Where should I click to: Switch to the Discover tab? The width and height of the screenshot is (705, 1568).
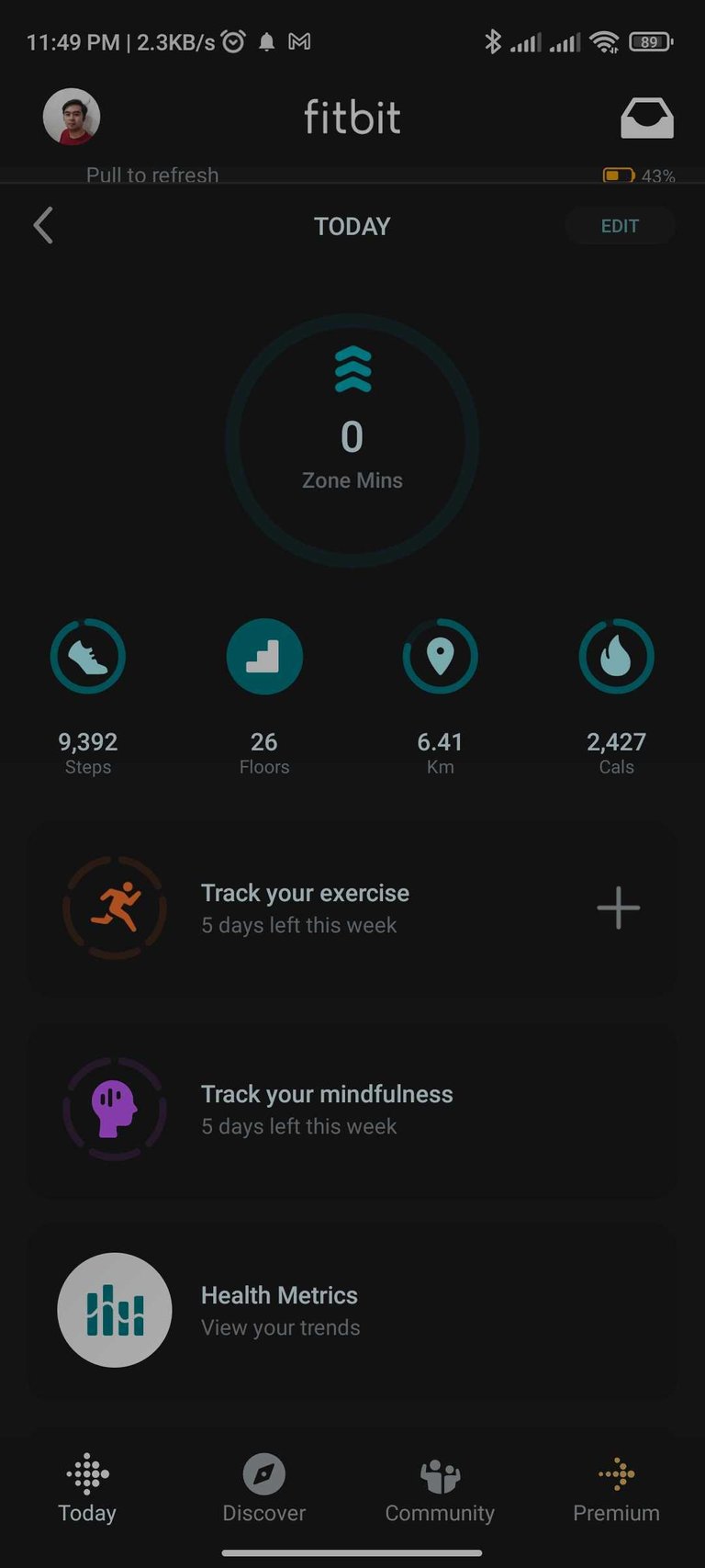[x=264, y=1490]
